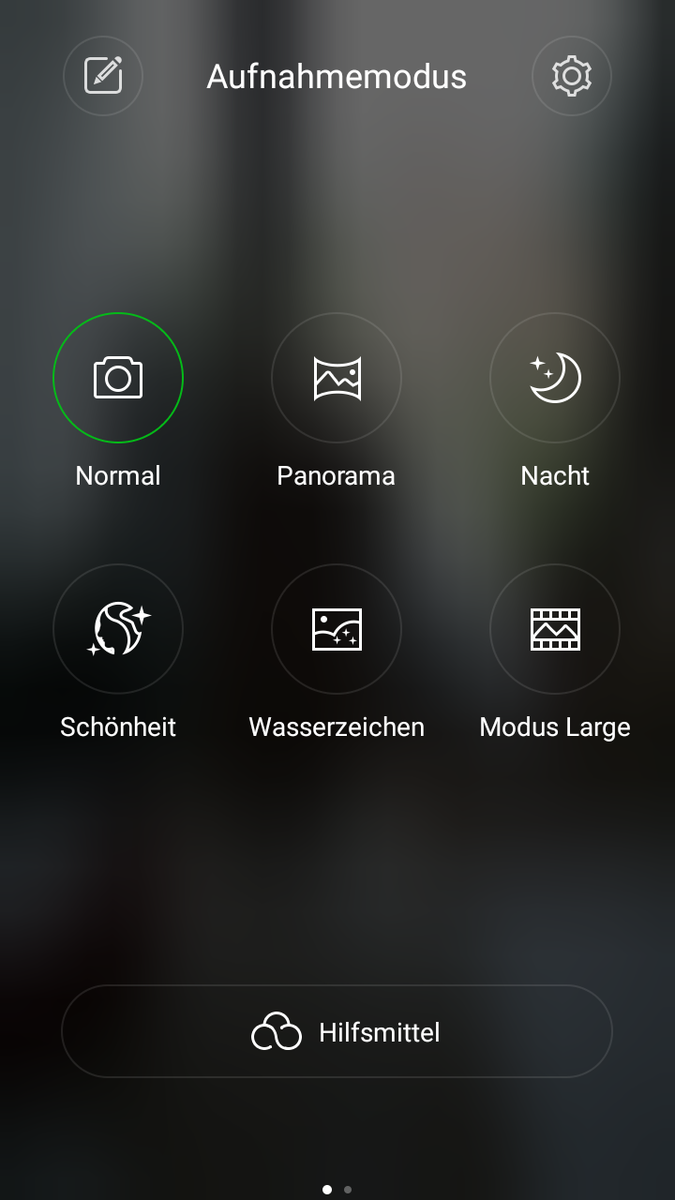Activate the Schönheit beauty mode

pyautogui.click(x=118, y=629)
